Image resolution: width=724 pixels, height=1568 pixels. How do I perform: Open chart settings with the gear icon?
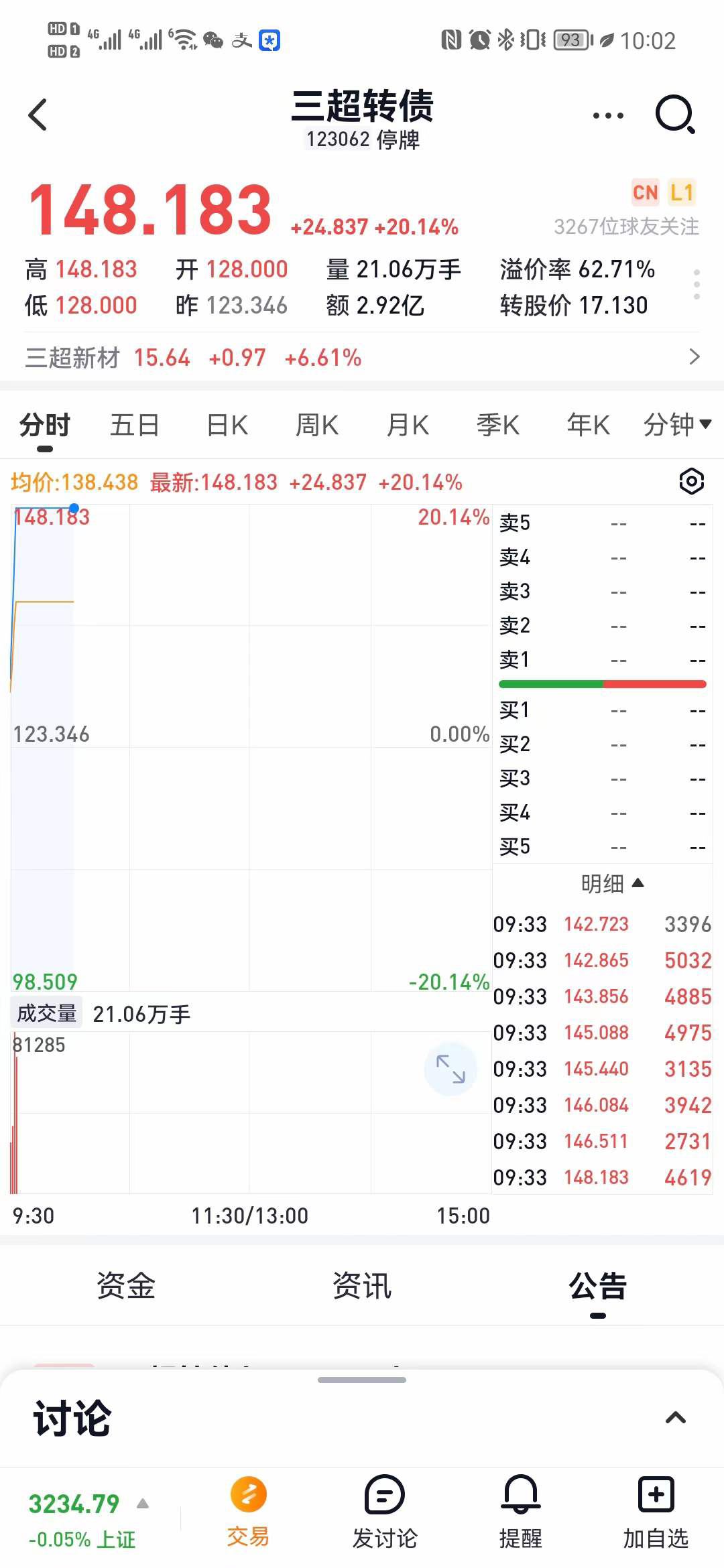[691, 482]
